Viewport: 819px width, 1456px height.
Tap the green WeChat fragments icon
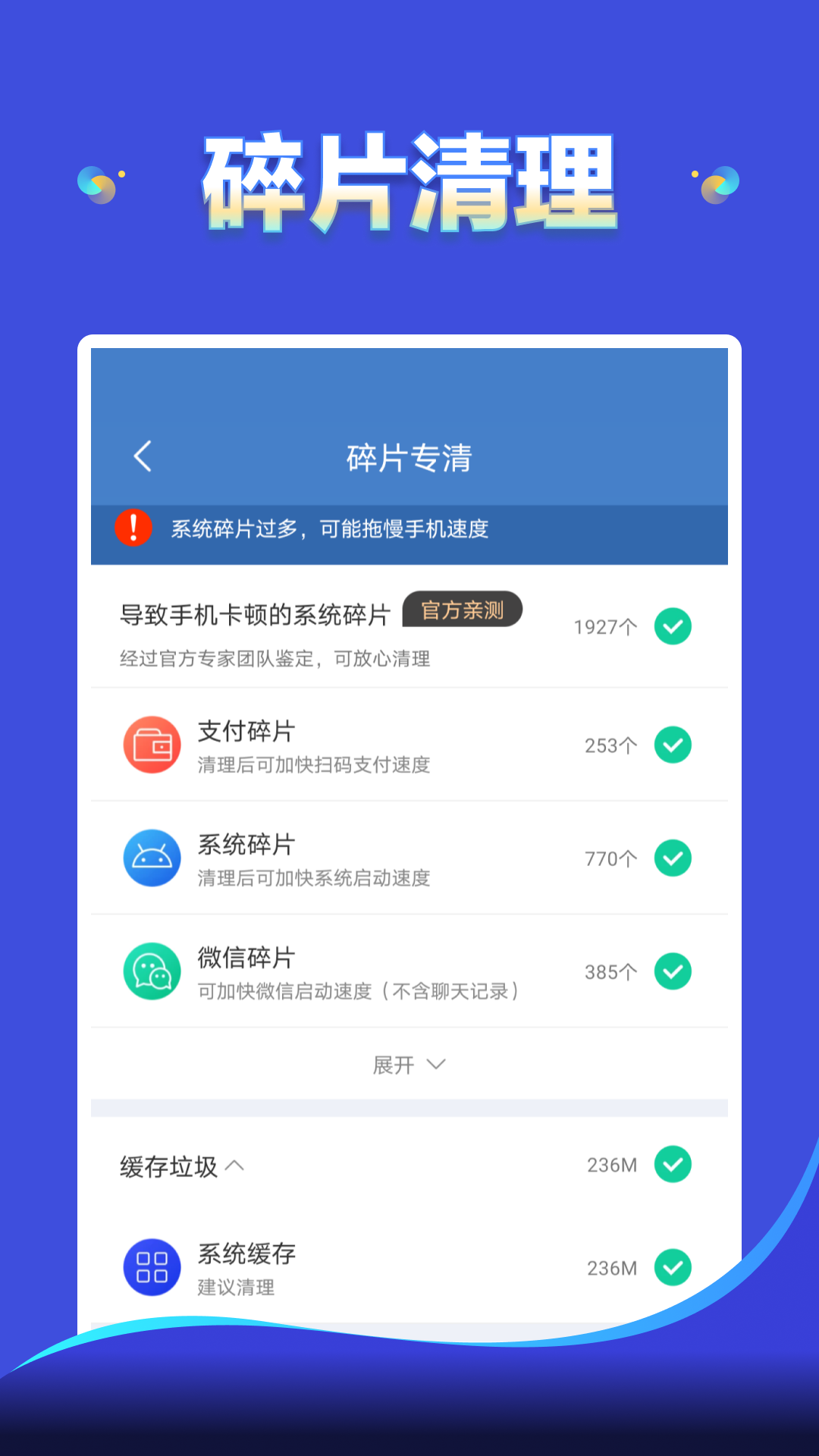[x=152, y=971]
